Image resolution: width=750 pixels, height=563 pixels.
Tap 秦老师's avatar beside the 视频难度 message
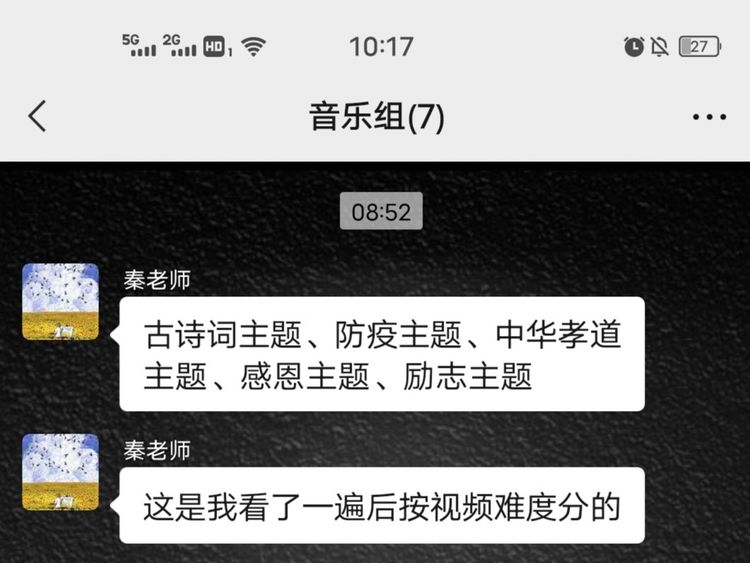point(60,471)
